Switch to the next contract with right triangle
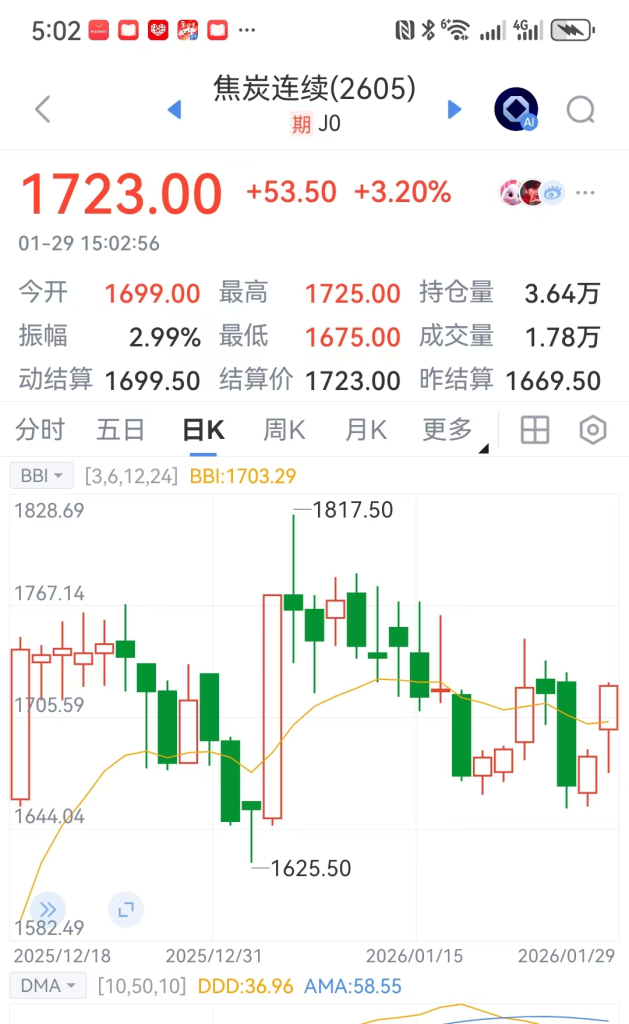 tap(455, 109)
